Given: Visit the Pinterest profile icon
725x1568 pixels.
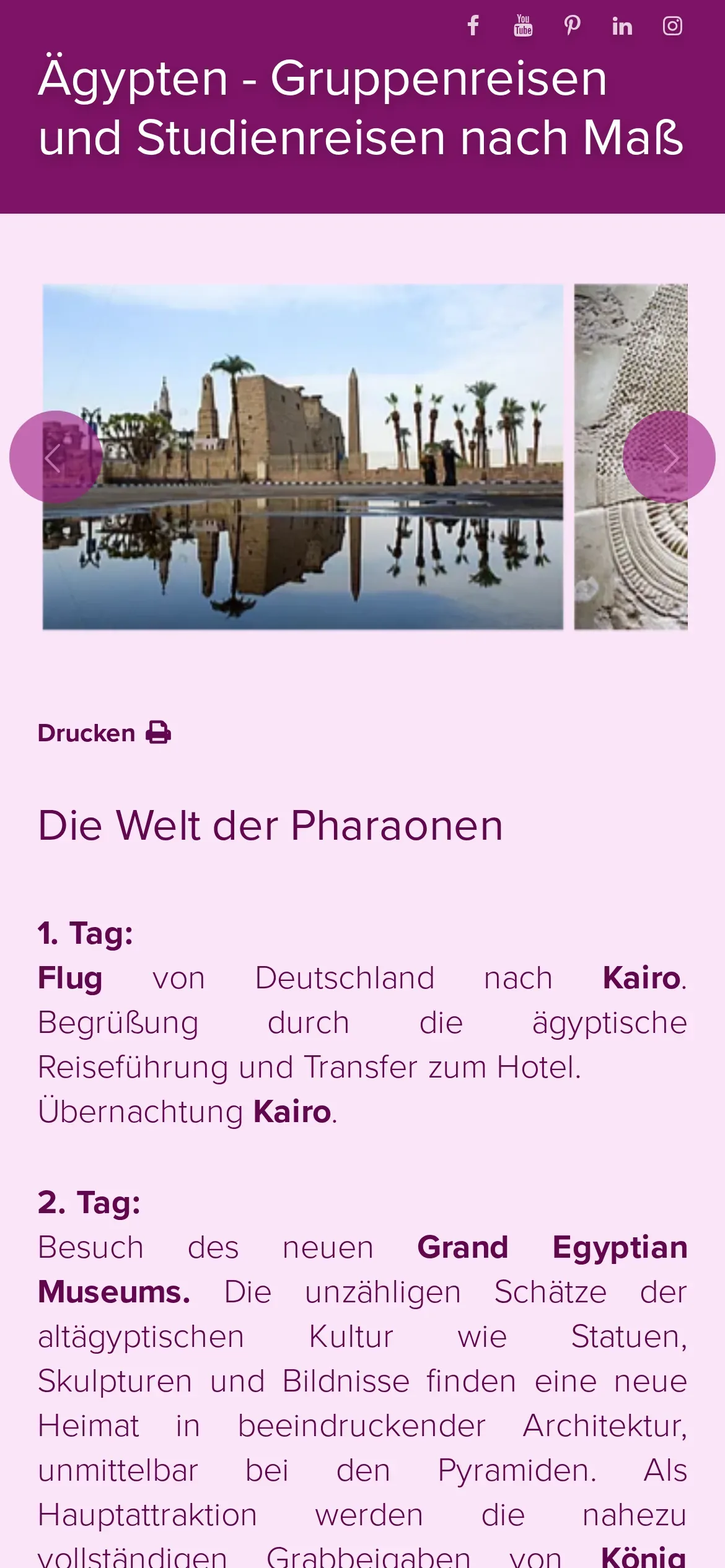Looking at the screenshot, I should point(573,26).
